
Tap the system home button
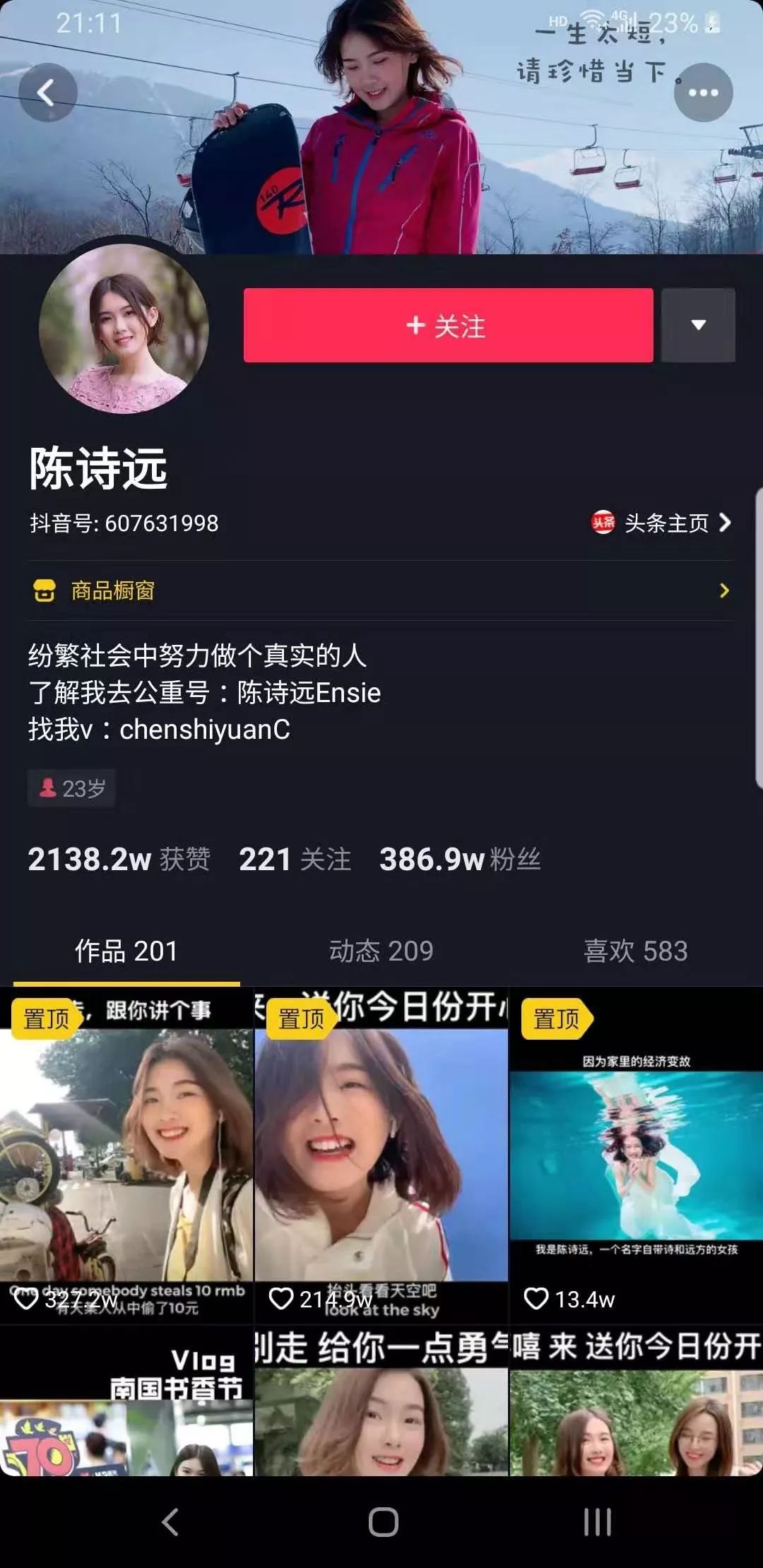383,1521
